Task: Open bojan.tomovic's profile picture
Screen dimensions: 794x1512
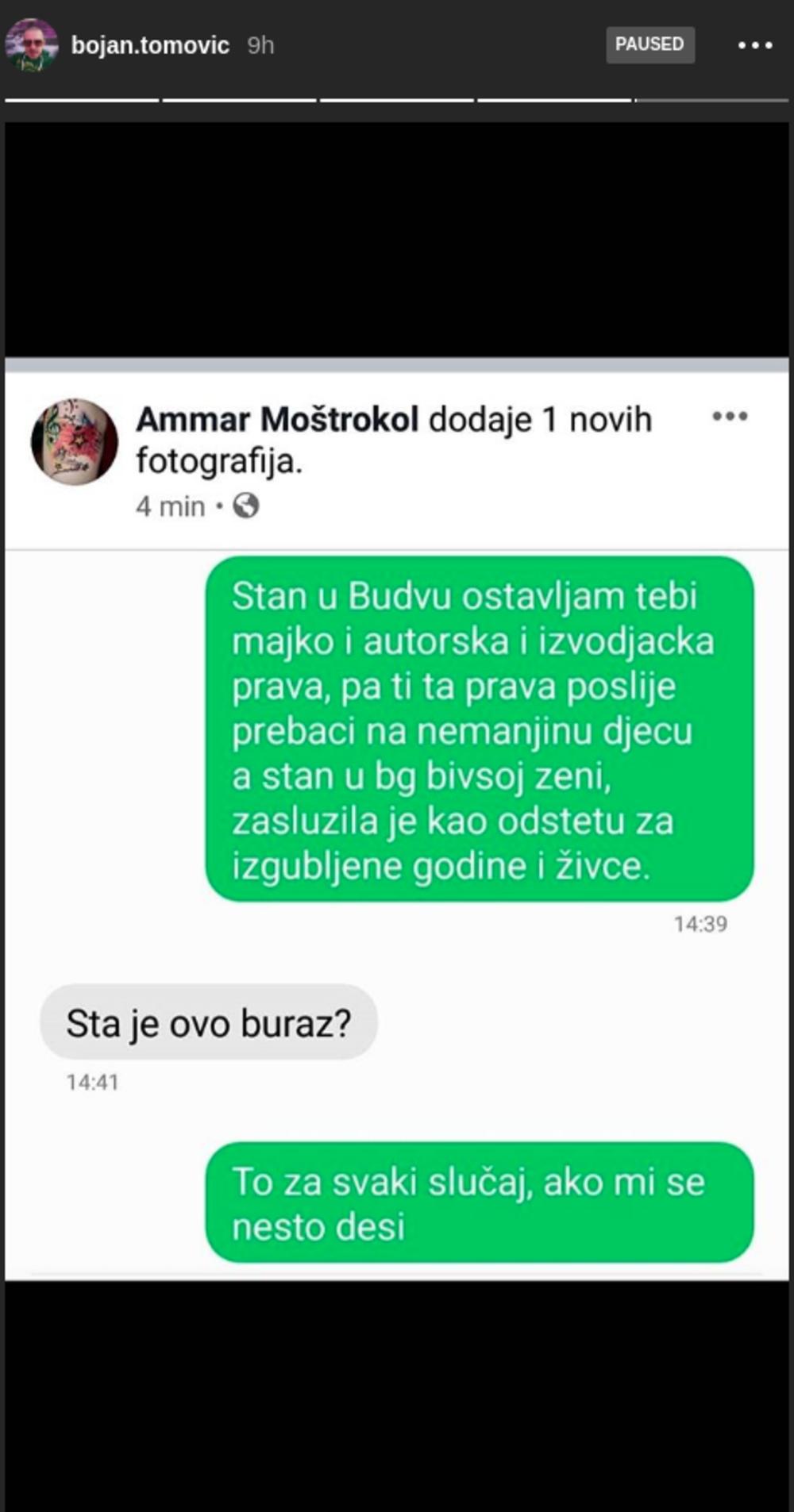Action: coord(32,44)
